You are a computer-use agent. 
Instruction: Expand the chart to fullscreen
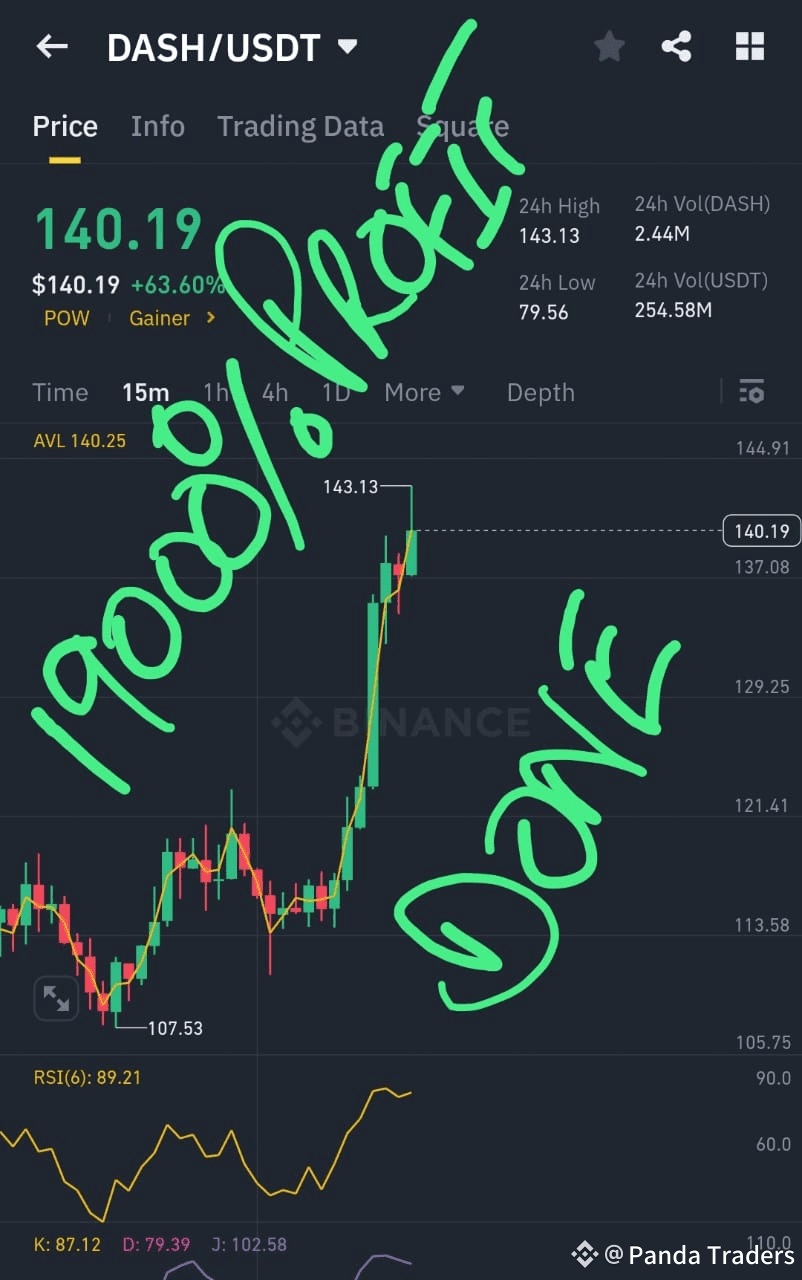(56, 998)
